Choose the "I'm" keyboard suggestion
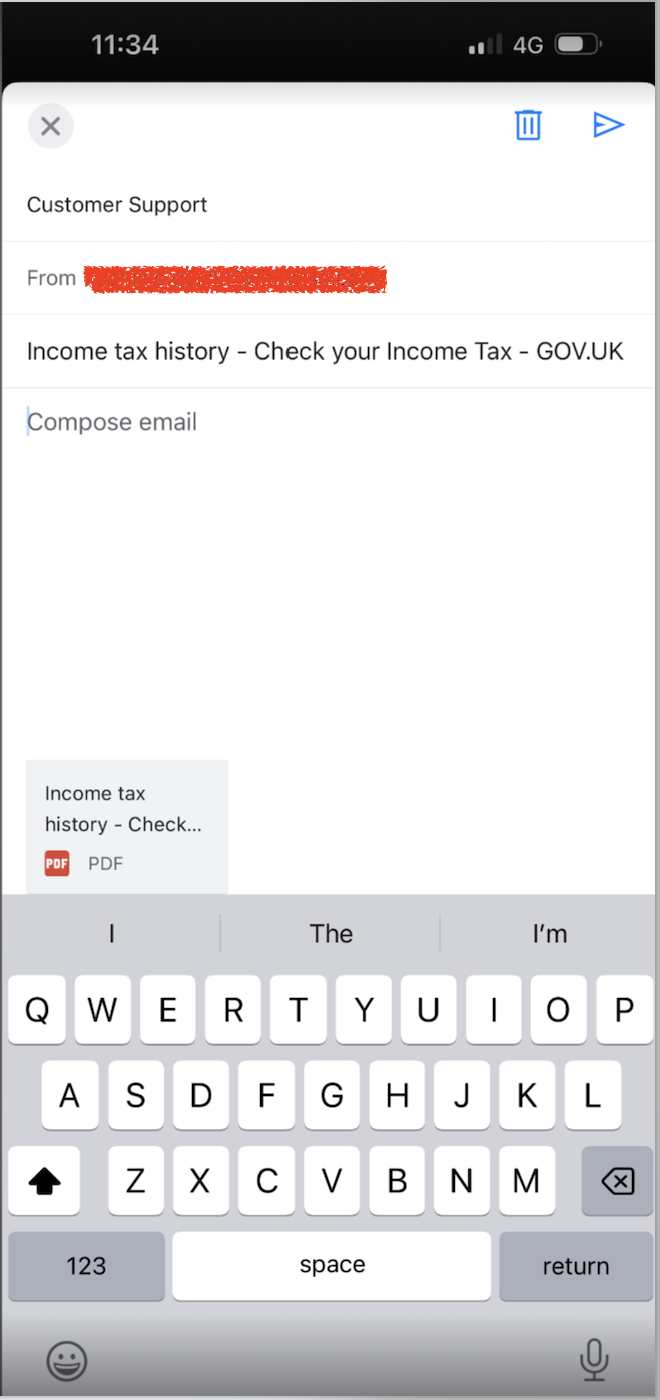 coord(550,934)
